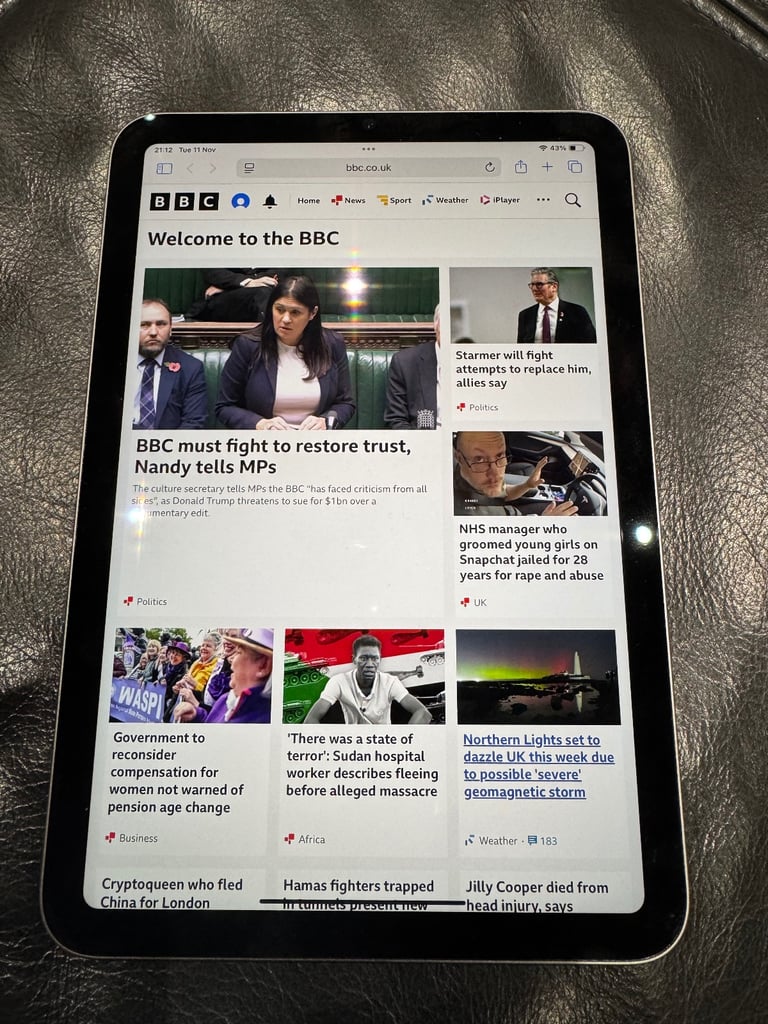768x1024 pixels.
Task: Open the NHS manager jailed article
Action: [x=530, y=552]
